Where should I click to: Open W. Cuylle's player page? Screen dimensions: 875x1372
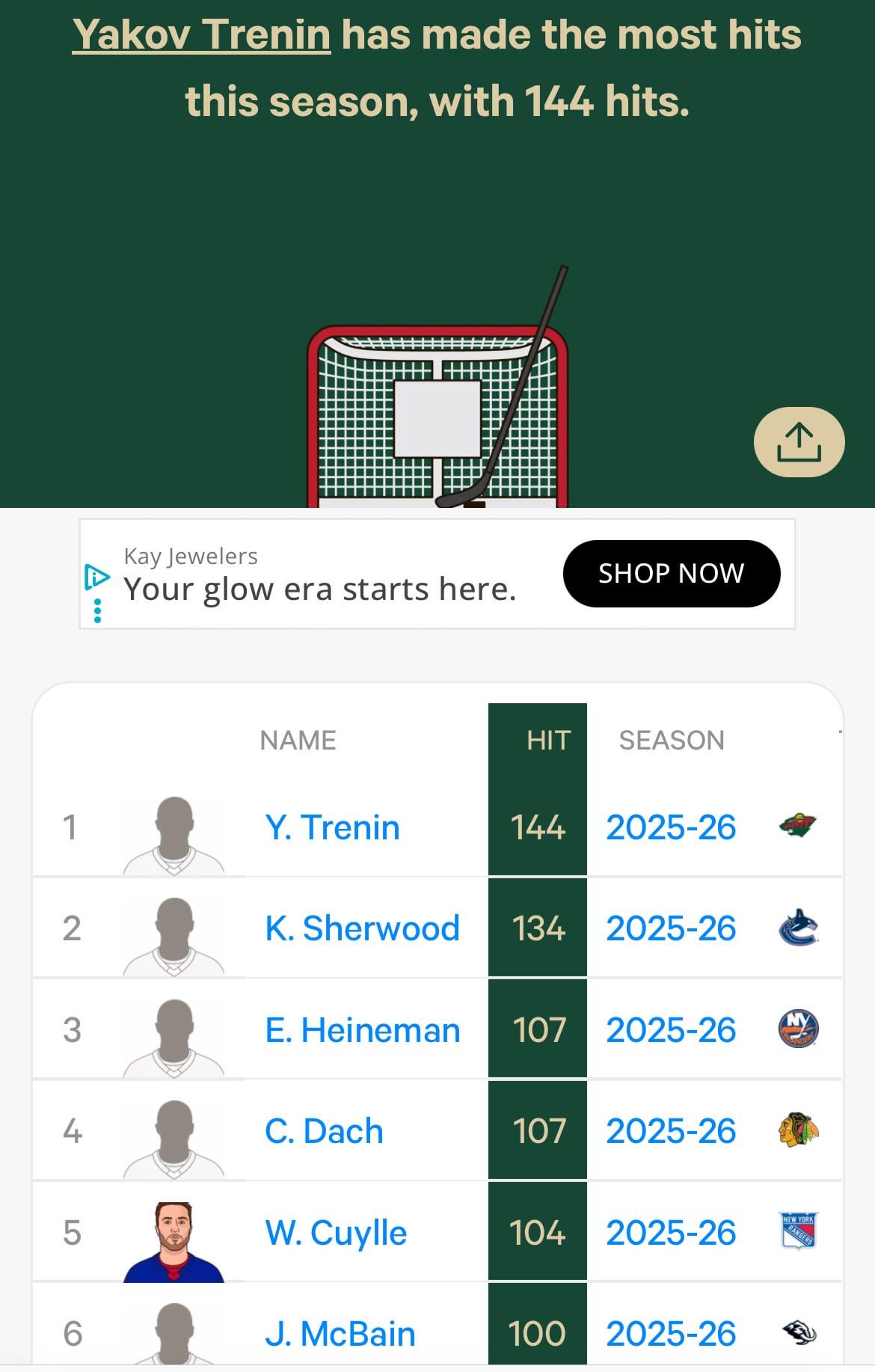coord(336,1233)
